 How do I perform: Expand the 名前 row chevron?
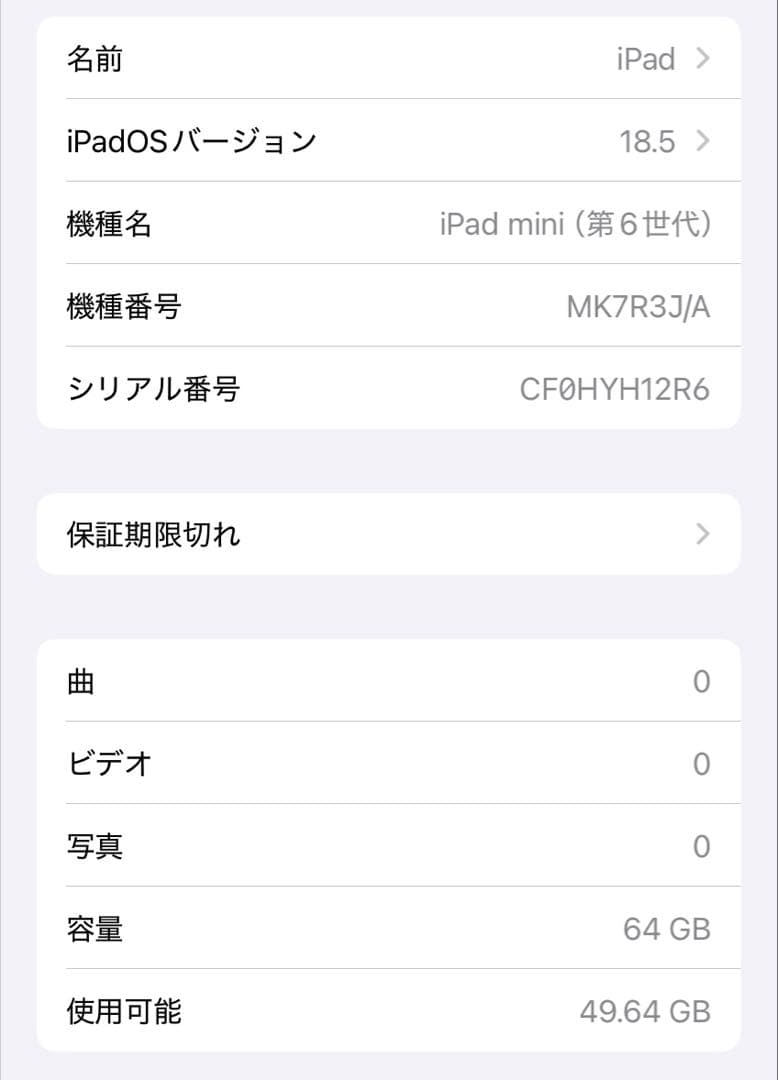[x=703, y=59]
